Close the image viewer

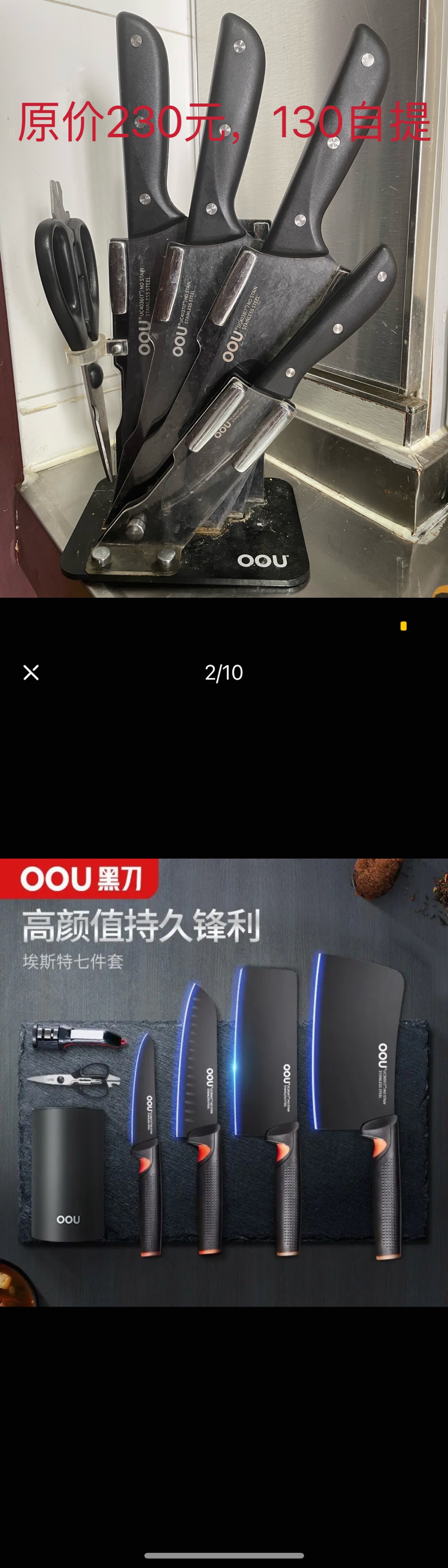[x=31, y=672]
